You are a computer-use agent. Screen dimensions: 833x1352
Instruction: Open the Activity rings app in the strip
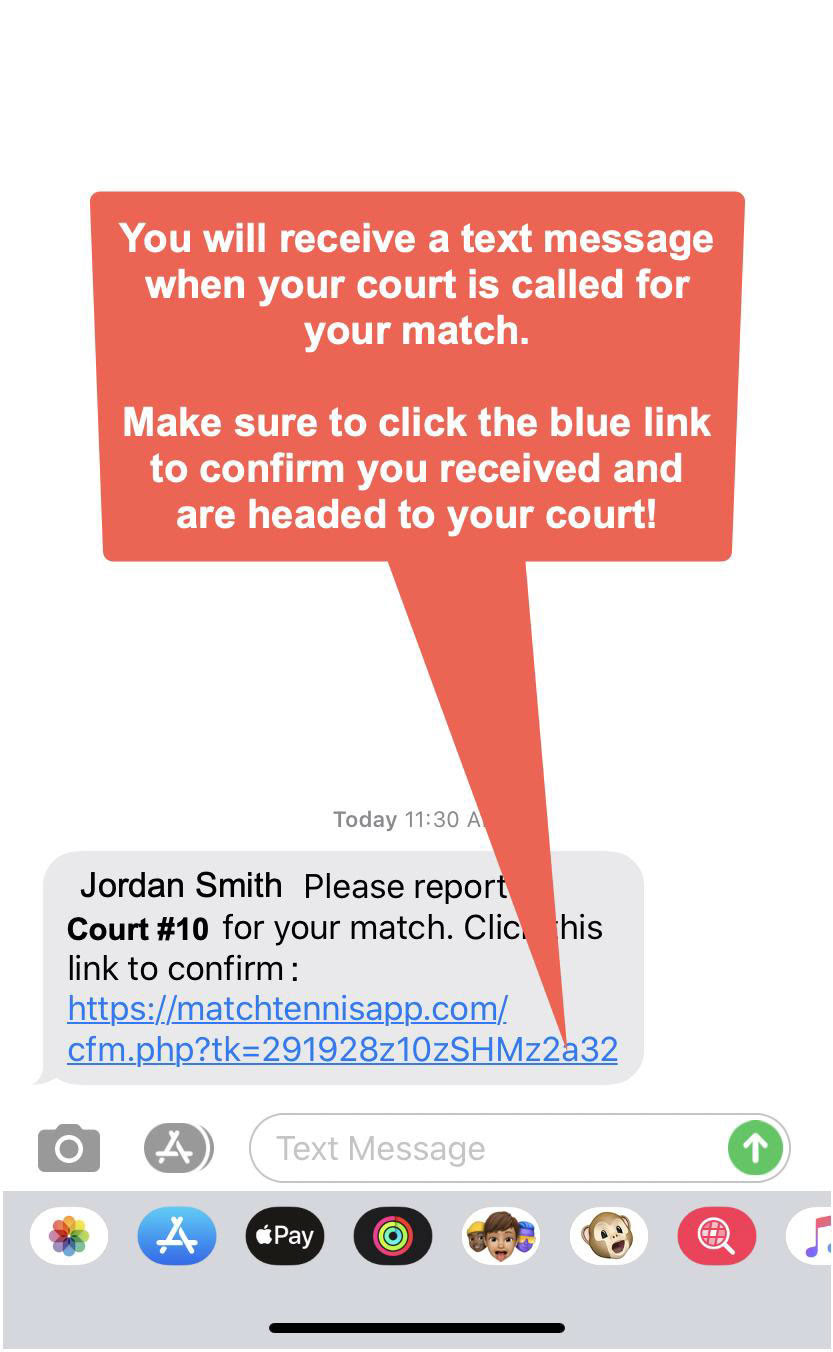click(393, 1237)
